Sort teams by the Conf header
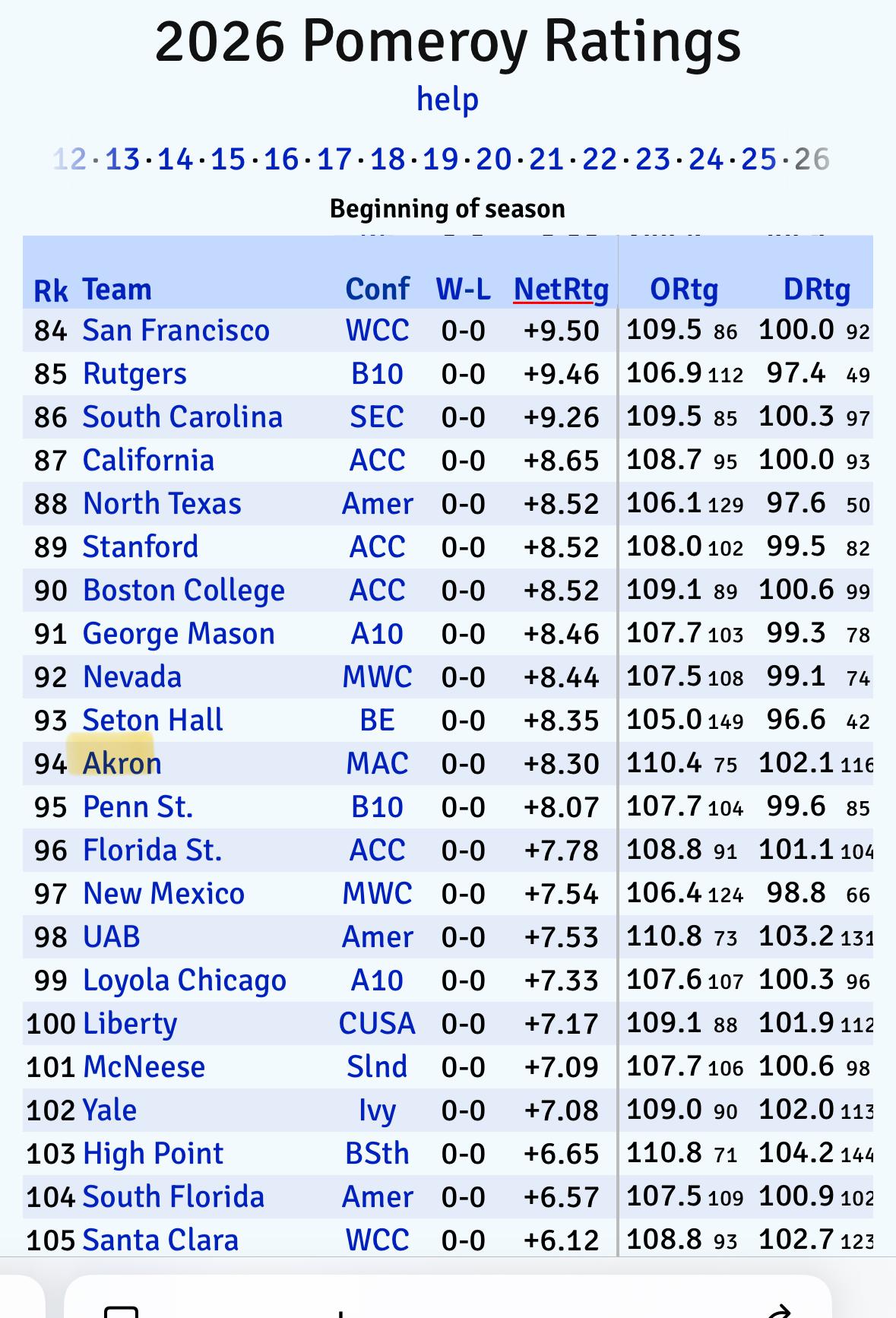Screen dimensions: 896x1318 pos(377,290)
